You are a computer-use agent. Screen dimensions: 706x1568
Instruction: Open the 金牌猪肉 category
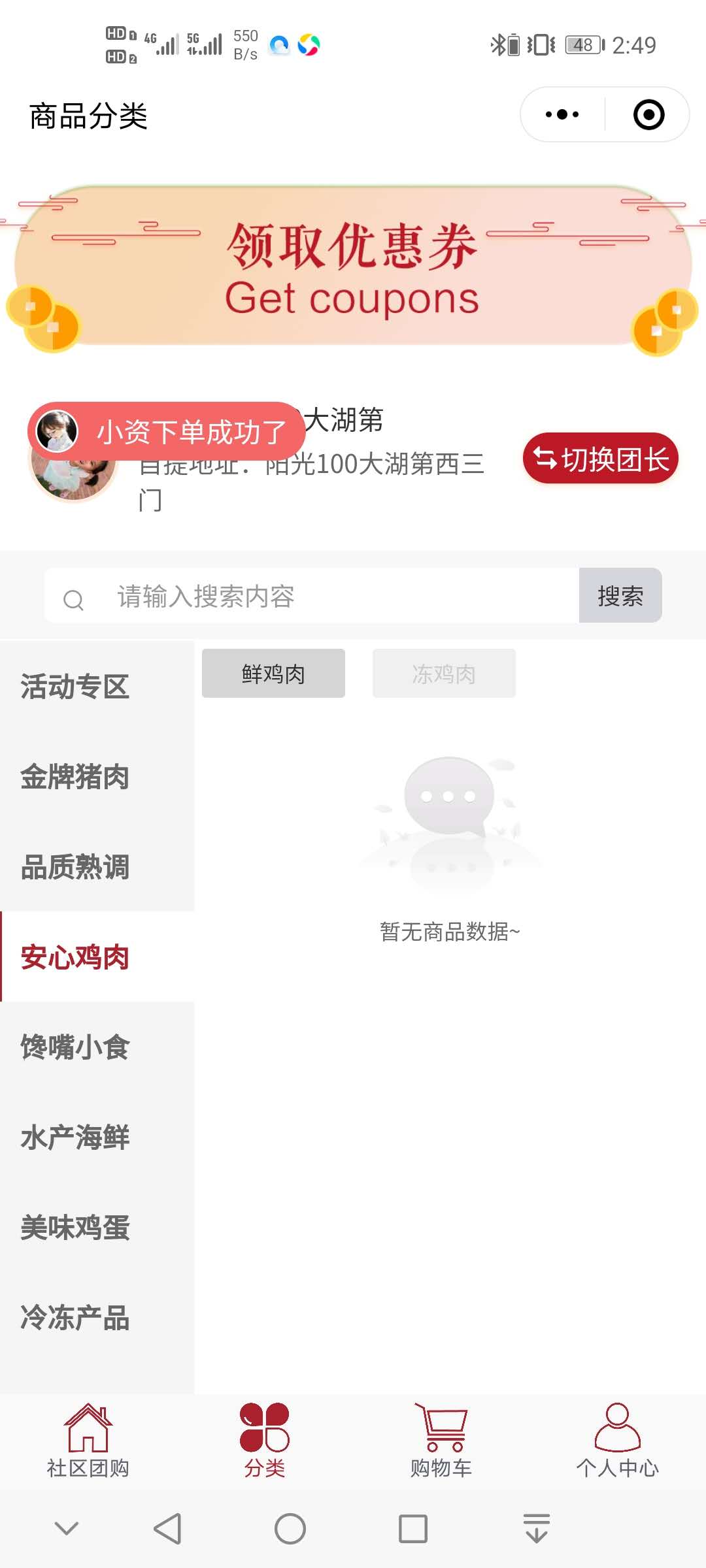pyautogui.click(x=75, y=777)
